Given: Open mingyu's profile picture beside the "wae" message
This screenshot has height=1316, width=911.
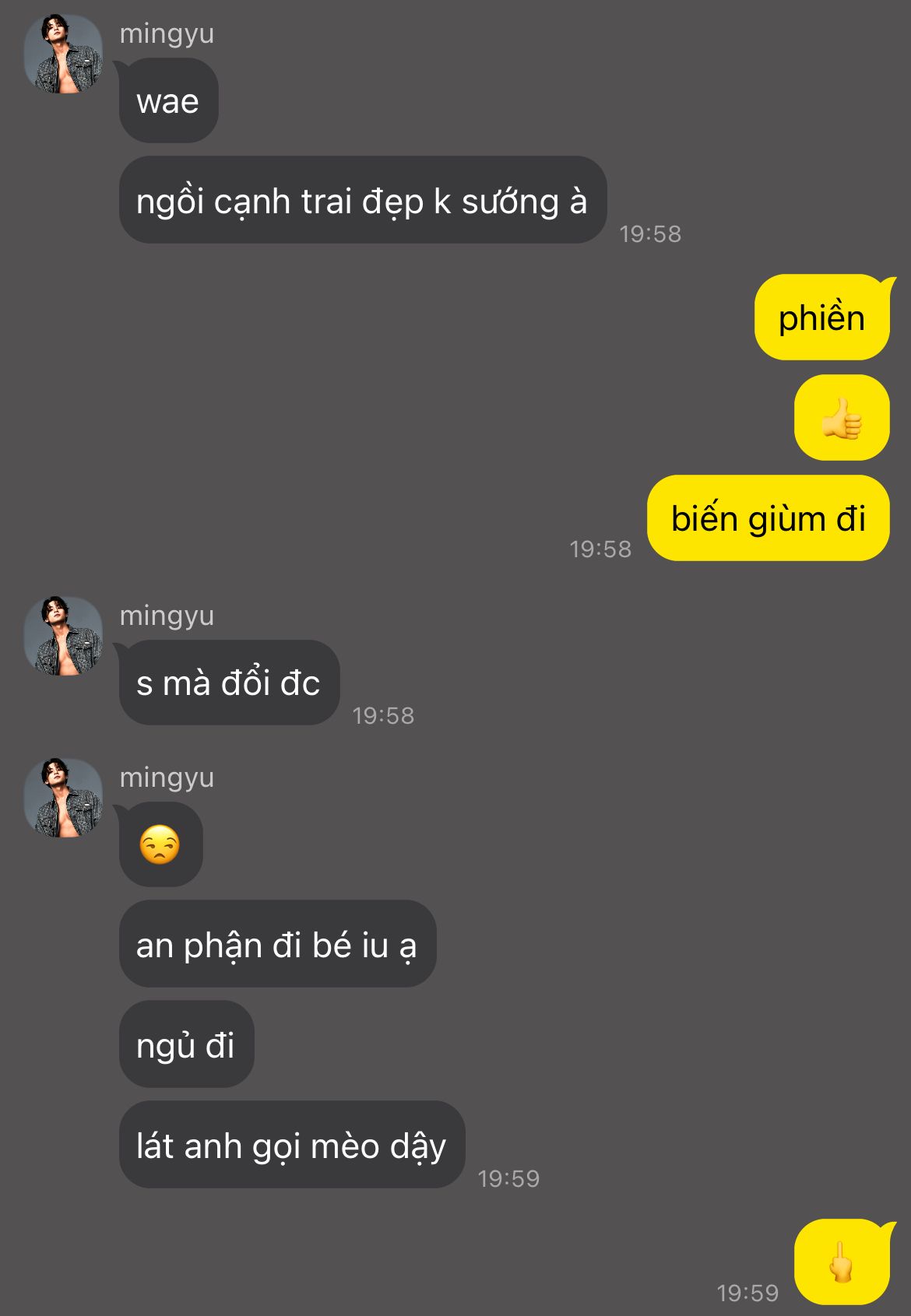Looking at the screenshot, I should pos(63,54).
